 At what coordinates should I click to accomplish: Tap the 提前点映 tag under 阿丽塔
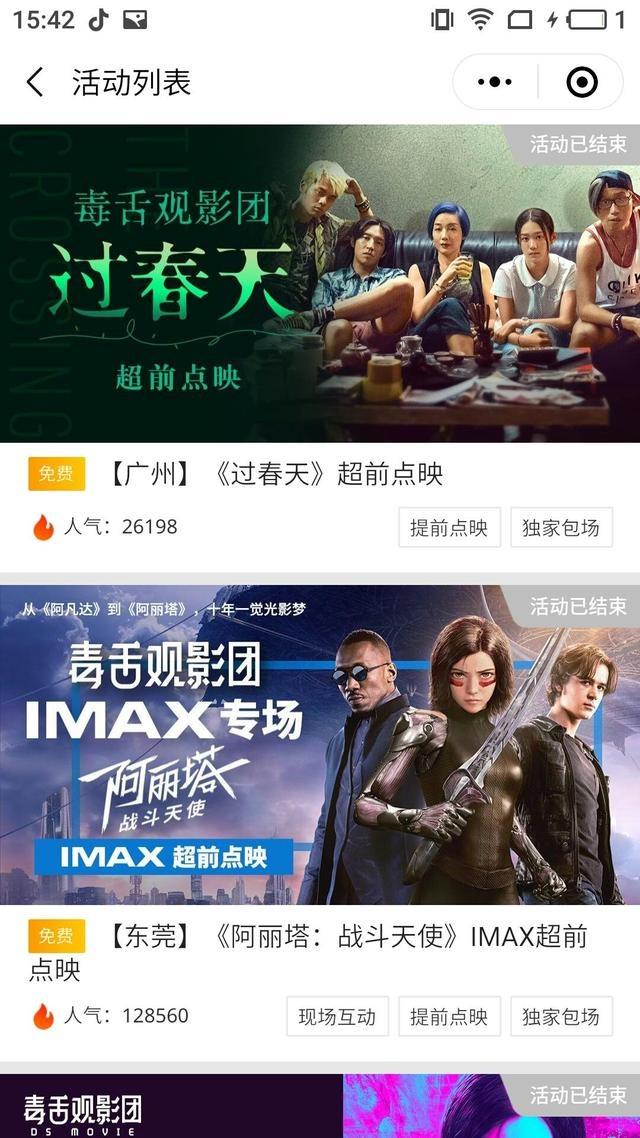click(x=449, y=1017)
